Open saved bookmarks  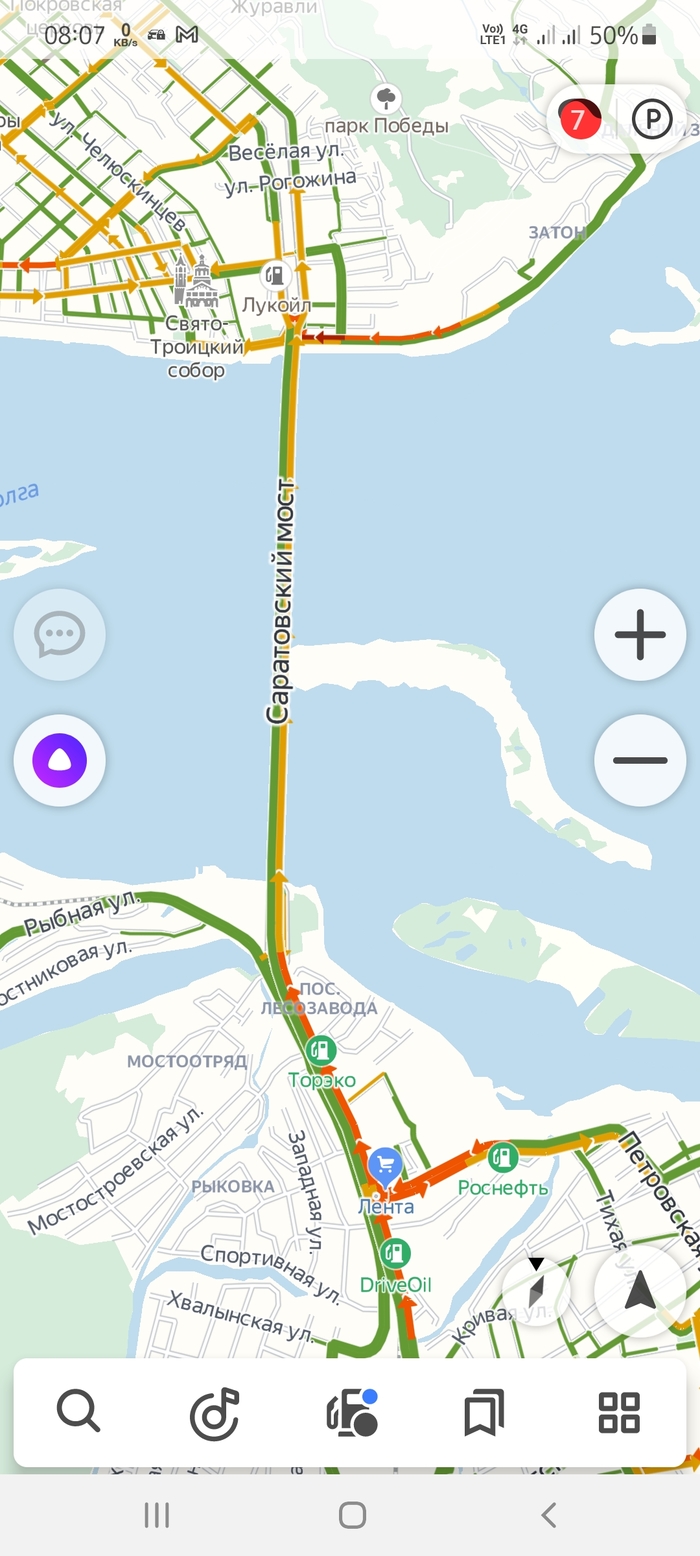point(484,1413)
